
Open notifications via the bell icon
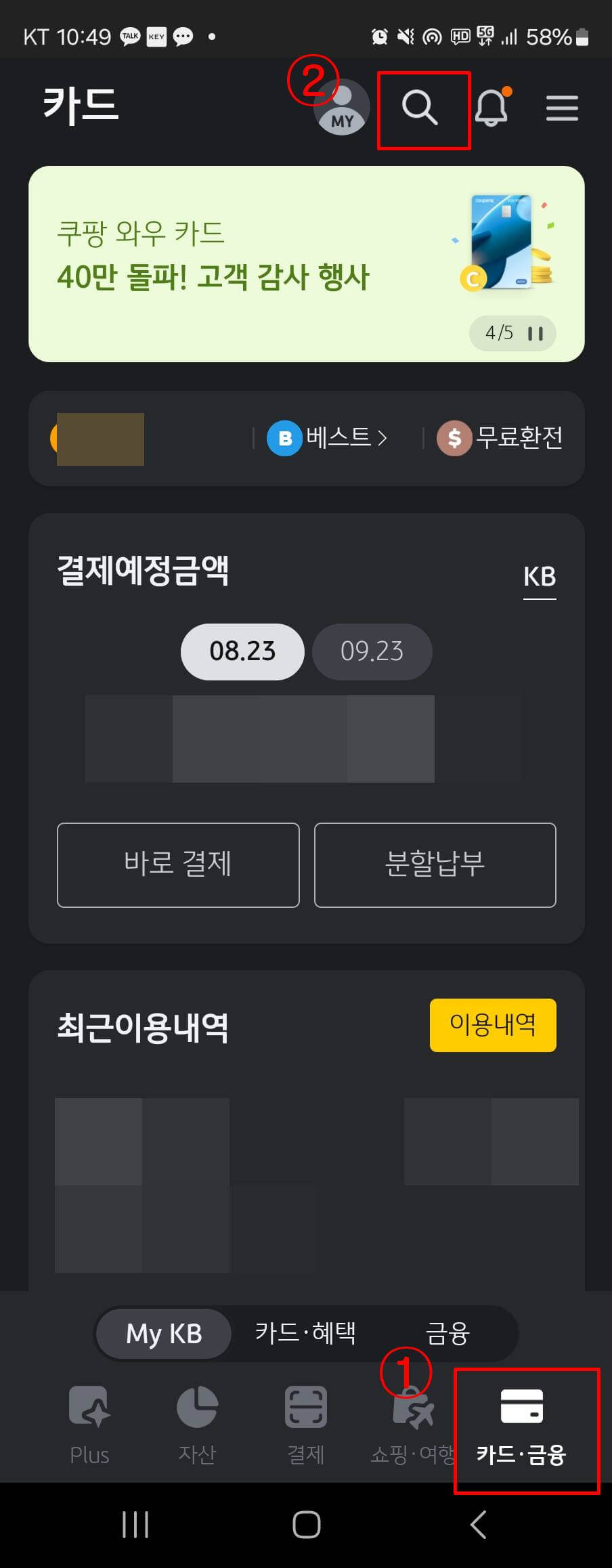tap(494, 108)
